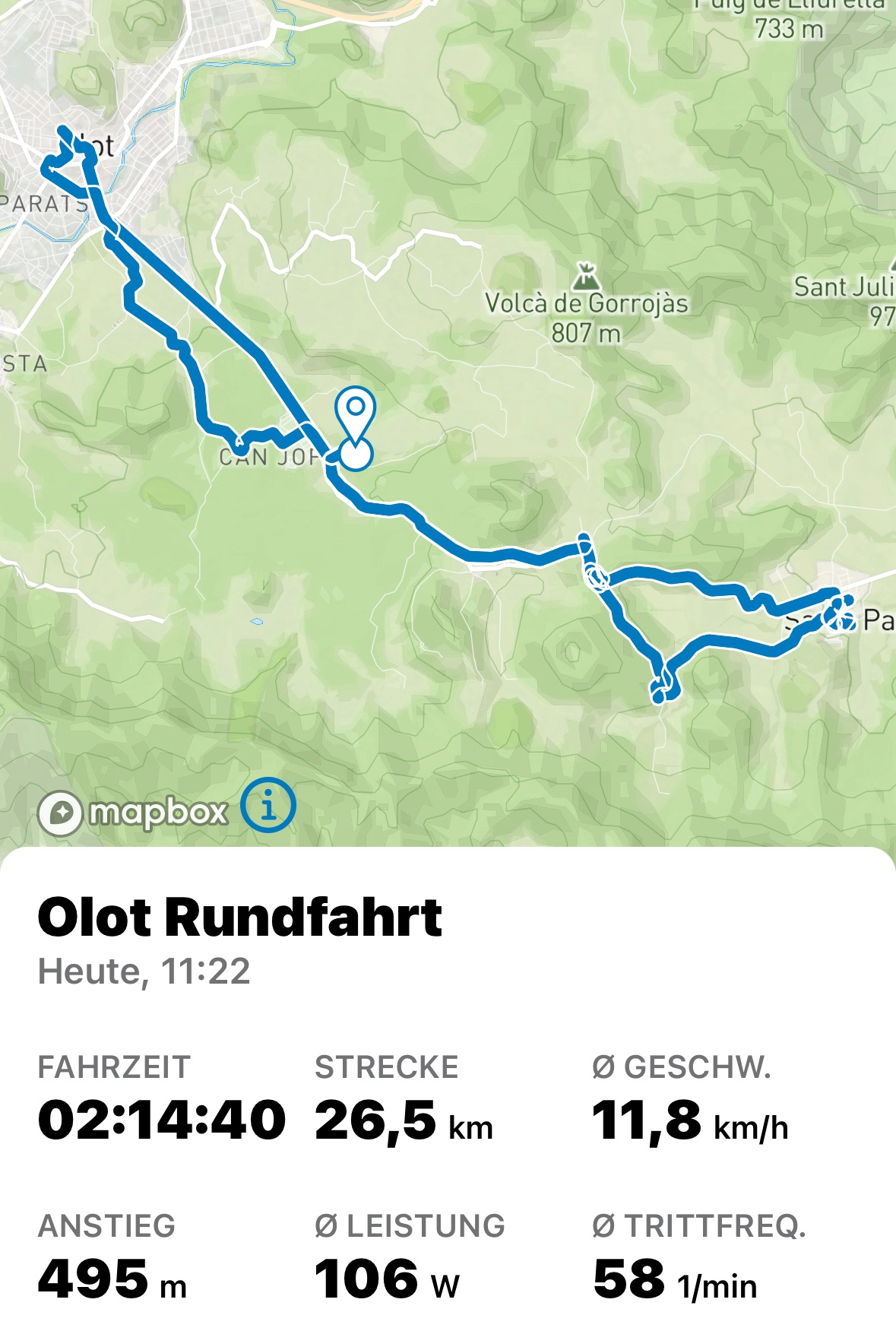Open the Mapbox attribution info icon
The image size is (896, 1328).
268,805
